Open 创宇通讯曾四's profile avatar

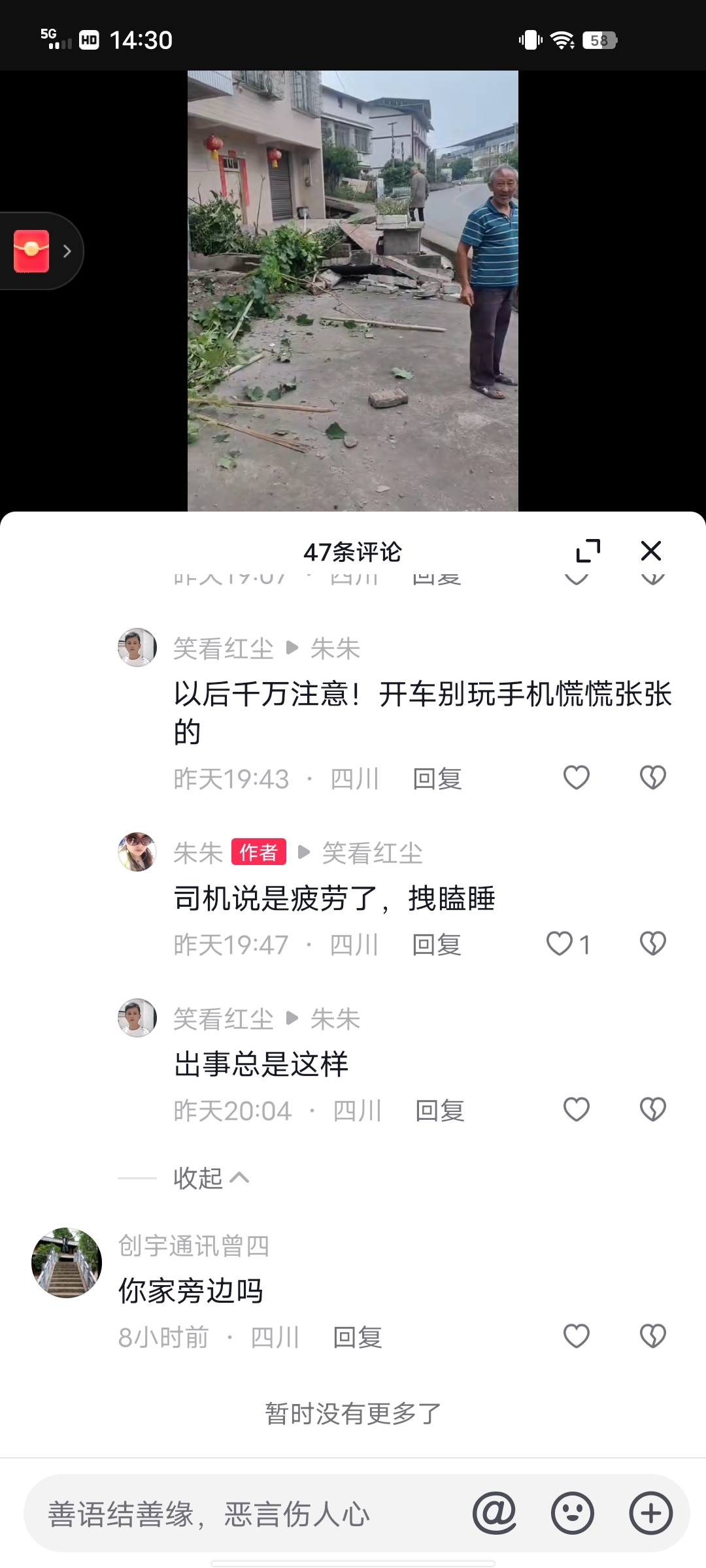pos(67,1262)
